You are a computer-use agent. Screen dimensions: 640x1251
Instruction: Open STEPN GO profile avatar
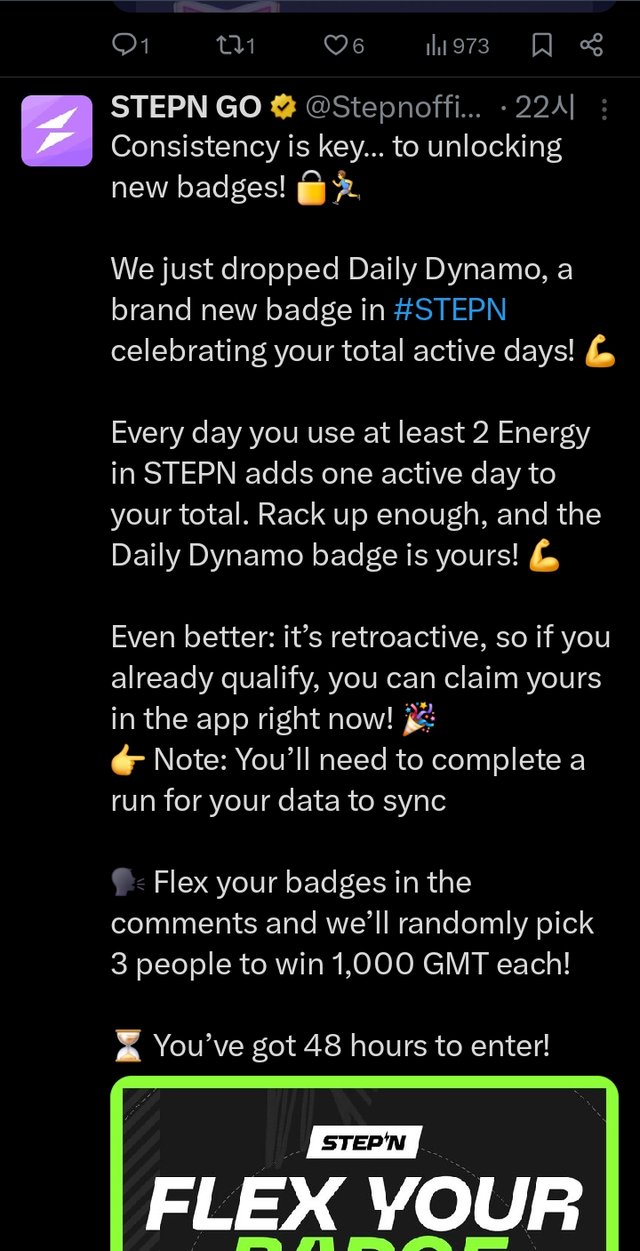57,130
